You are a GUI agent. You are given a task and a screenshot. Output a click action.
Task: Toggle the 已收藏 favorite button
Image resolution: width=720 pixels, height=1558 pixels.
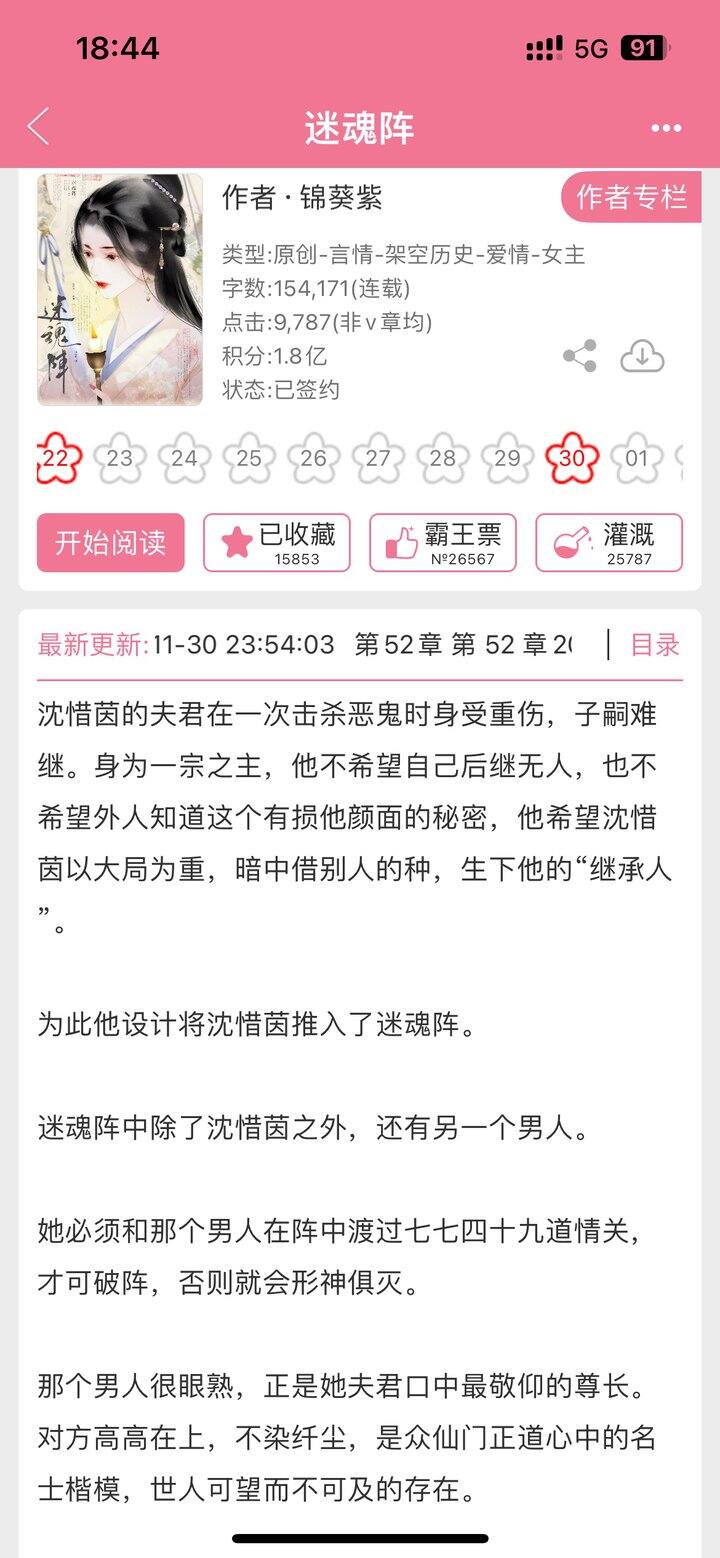277,542
